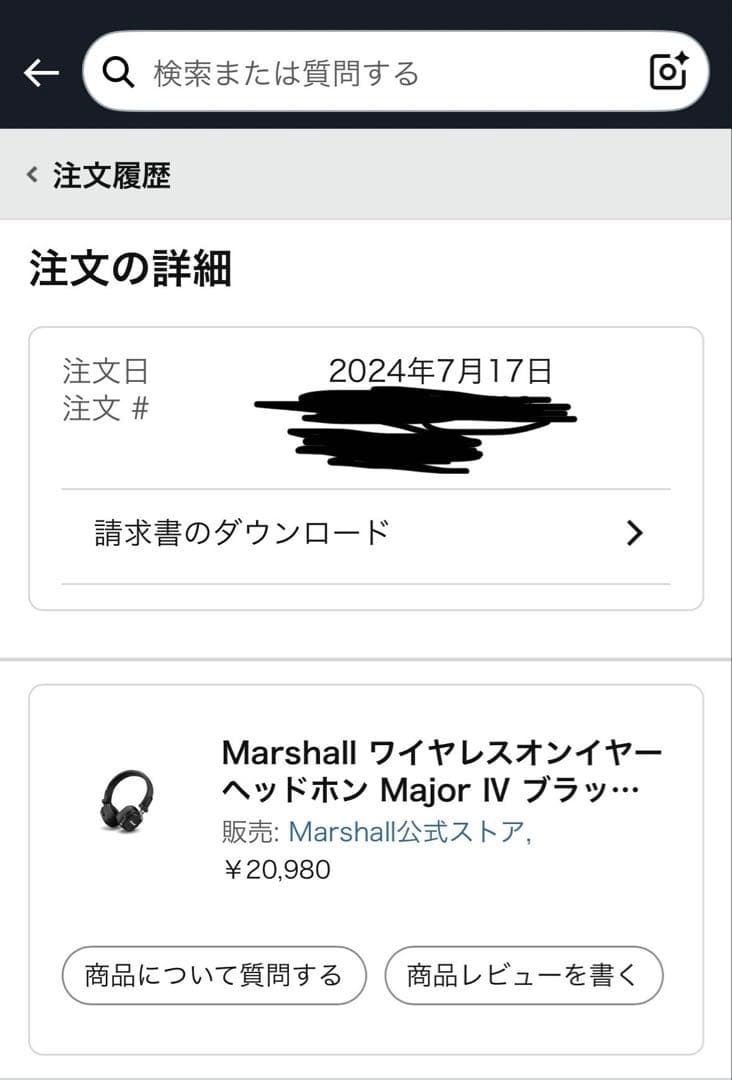Screen dimensions: 732x1080
Task: Click 商品レビューを書く button
Action: pyautogui.click(x=524, y=974)
